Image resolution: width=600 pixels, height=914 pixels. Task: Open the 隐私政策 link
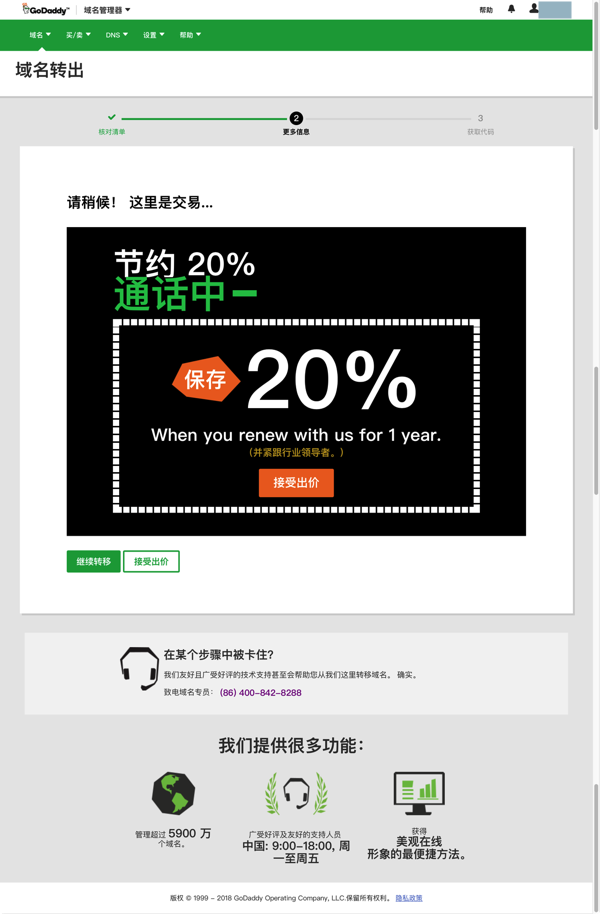[409, 898]
